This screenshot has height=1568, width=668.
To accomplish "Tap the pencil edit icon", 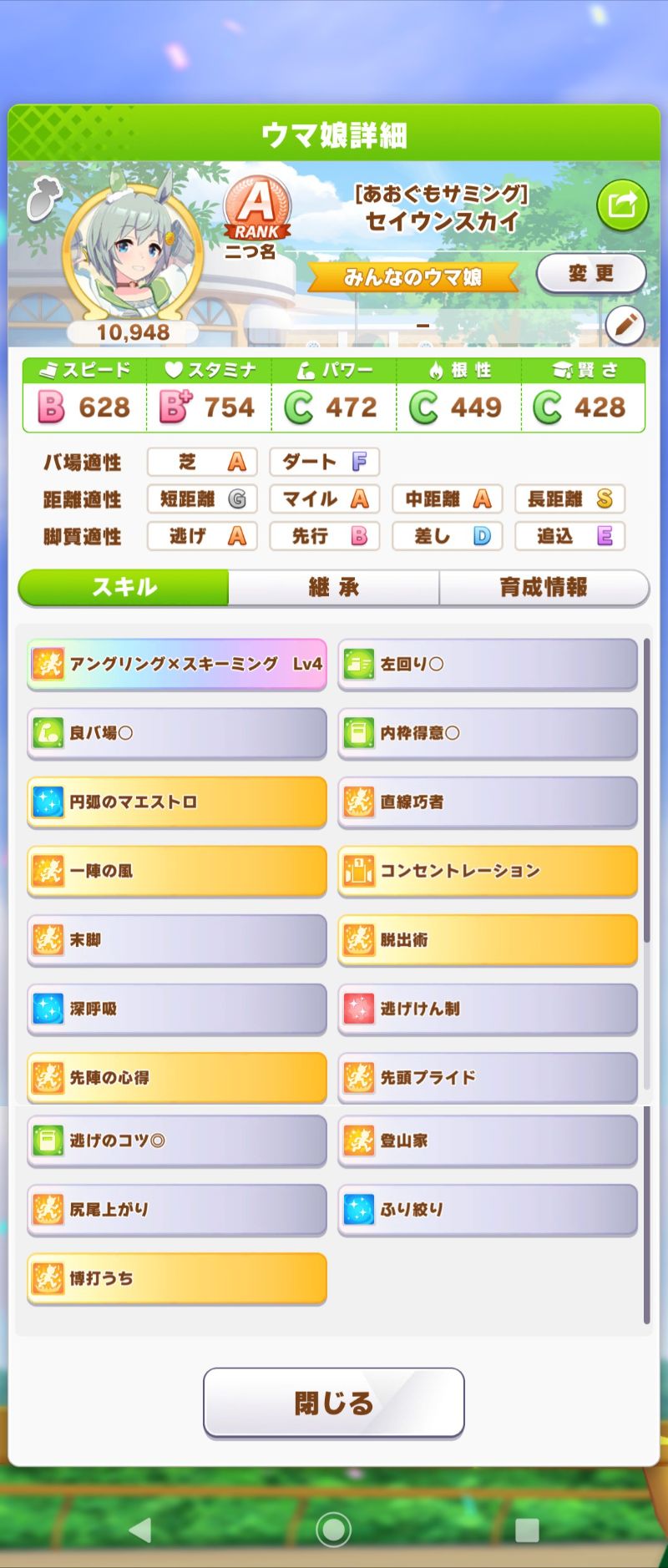I will [x=624, y=325].
